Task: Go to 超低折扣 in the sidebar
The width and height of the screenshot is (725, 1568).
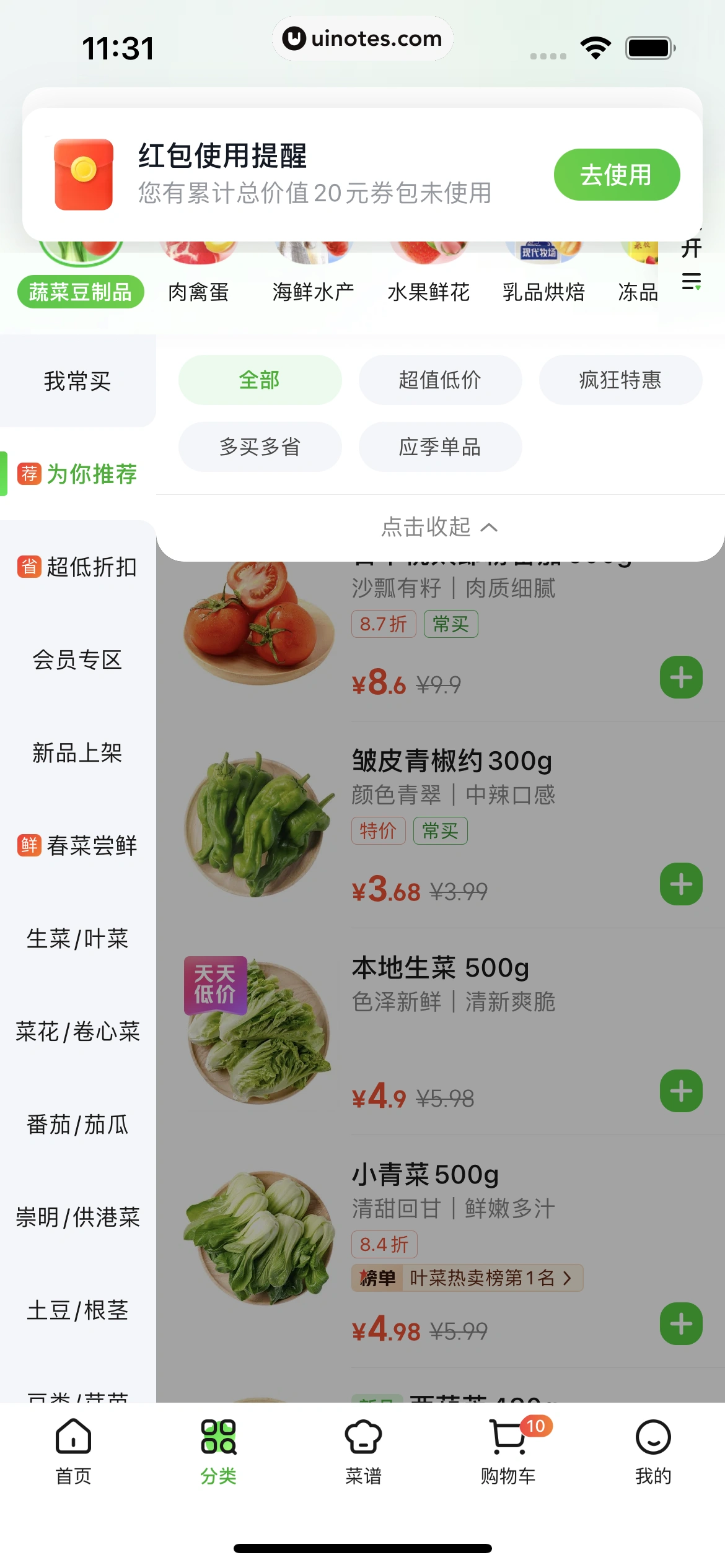Action: click(77, 567)
